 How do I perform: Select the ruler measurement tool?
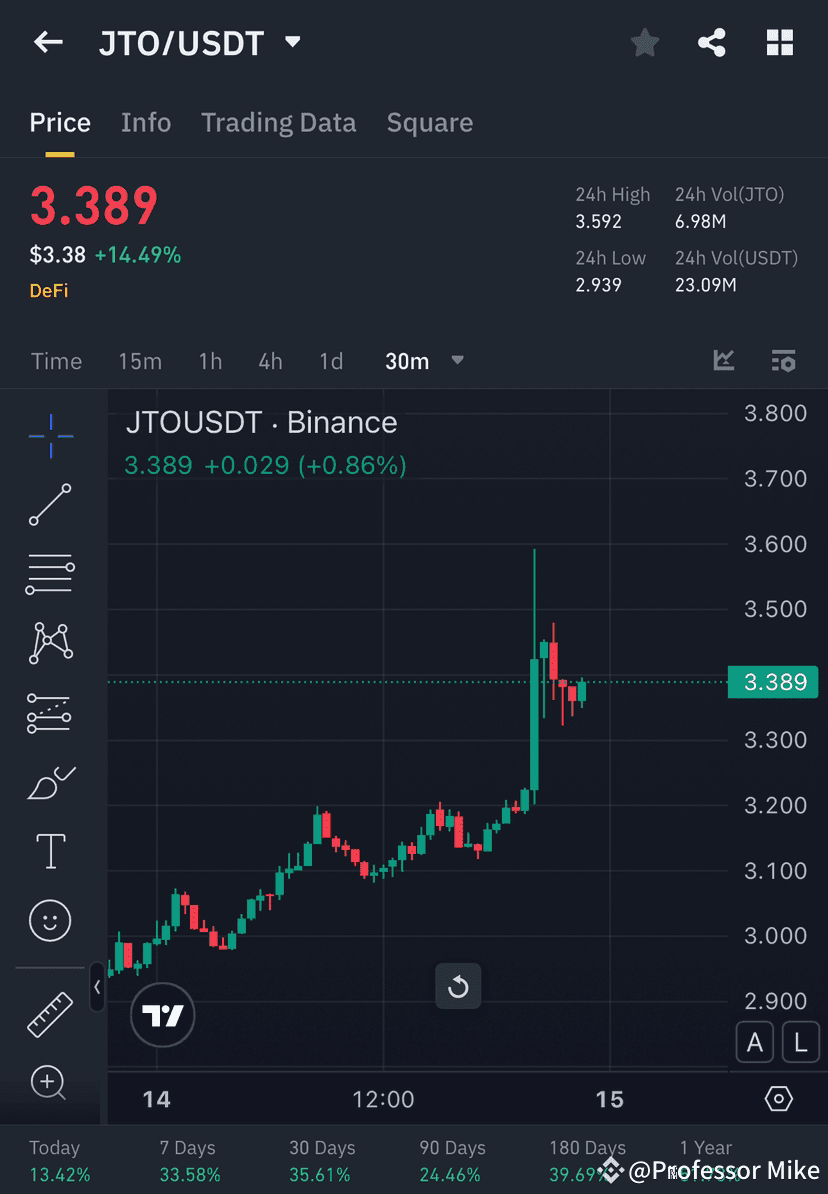coord(50,1013)
